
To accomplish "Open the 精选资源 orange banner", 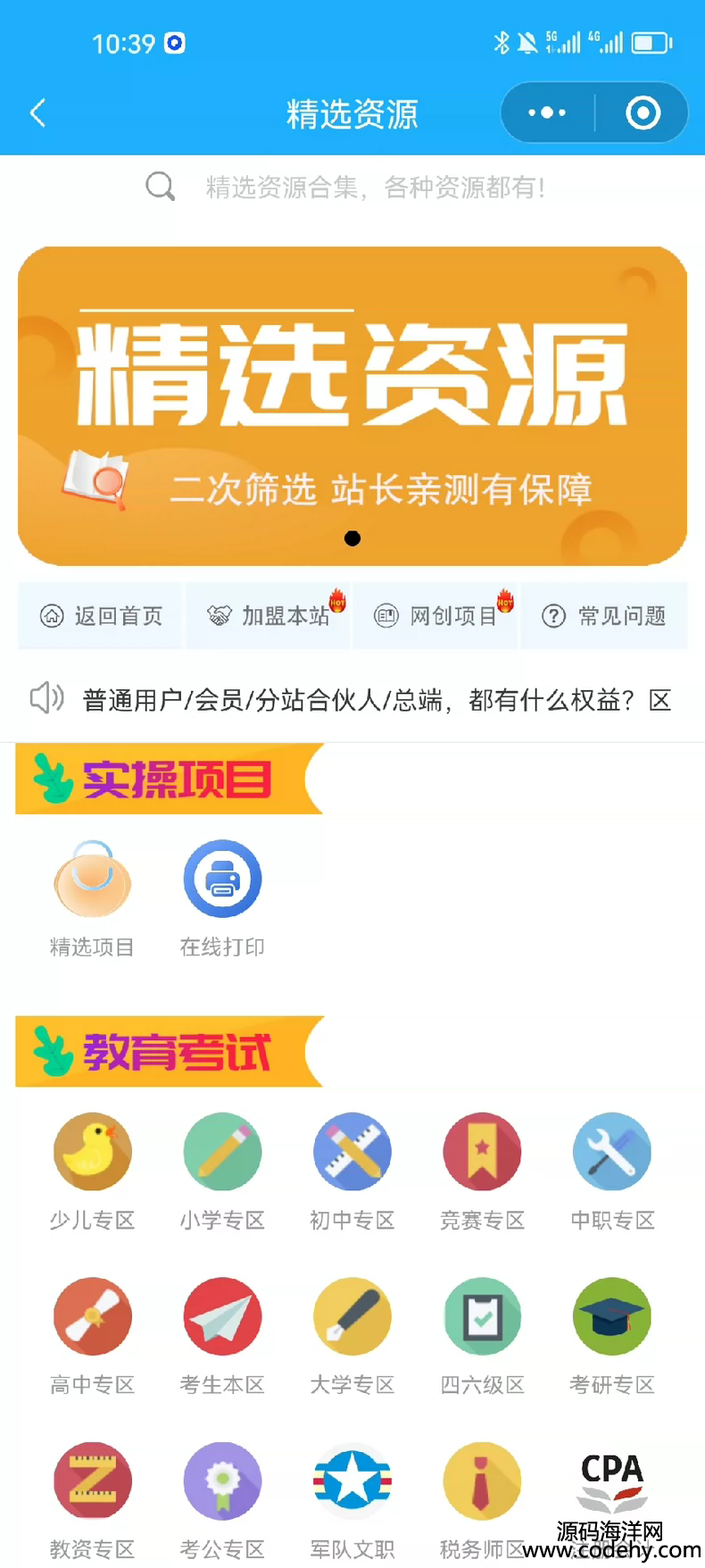I will (x=352, y=406).
